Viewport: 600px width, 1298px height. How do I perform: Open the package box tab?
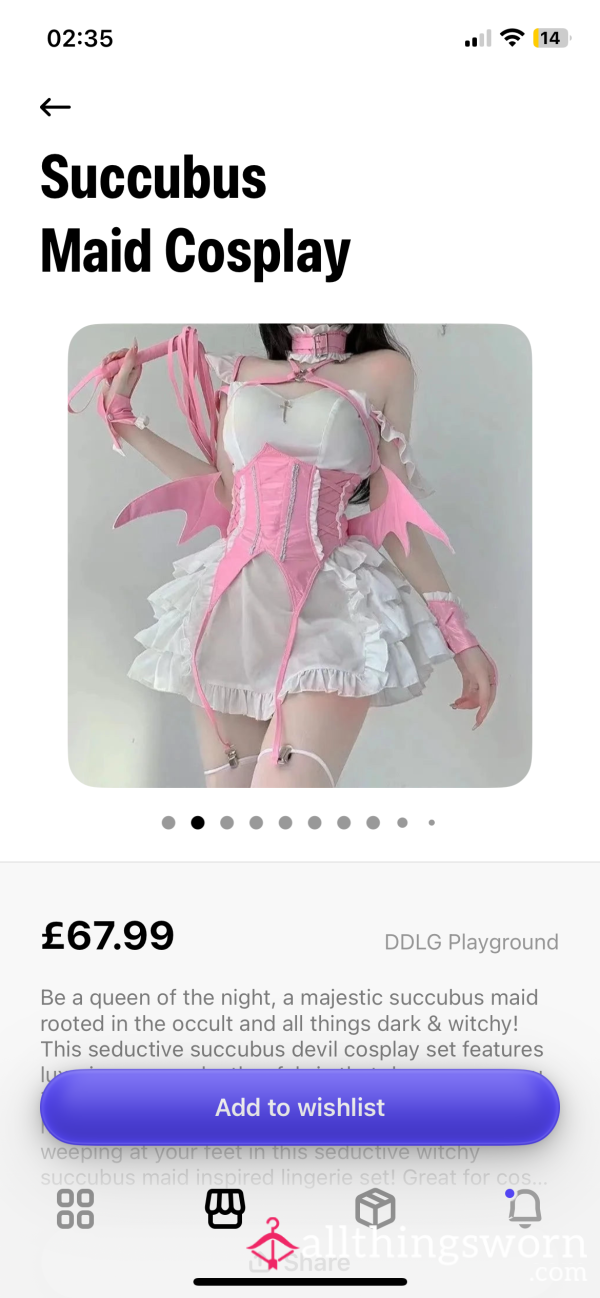[x=375, y=1208]
